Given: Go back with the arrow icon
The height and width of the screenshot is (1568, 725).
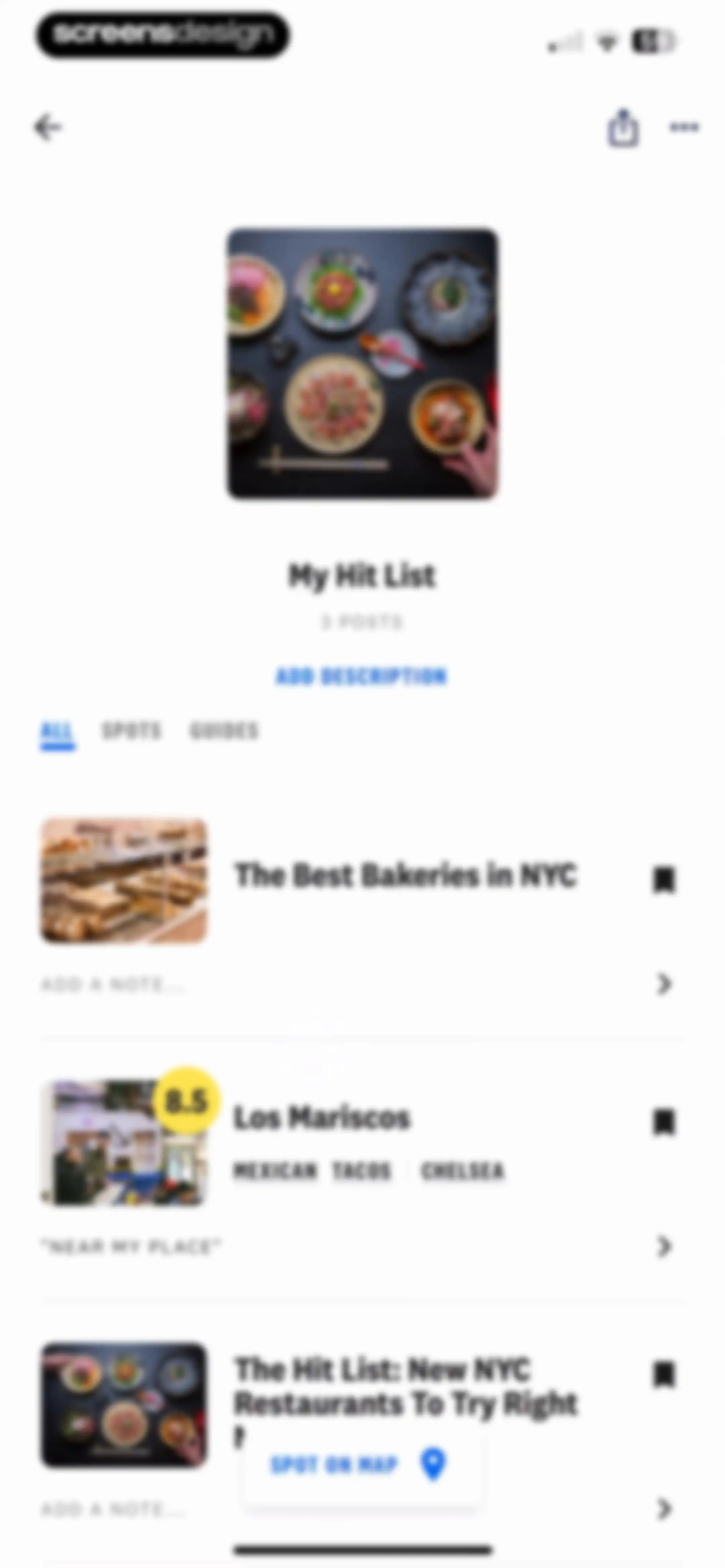Looking at the screenshot, I should pos(48,127).
